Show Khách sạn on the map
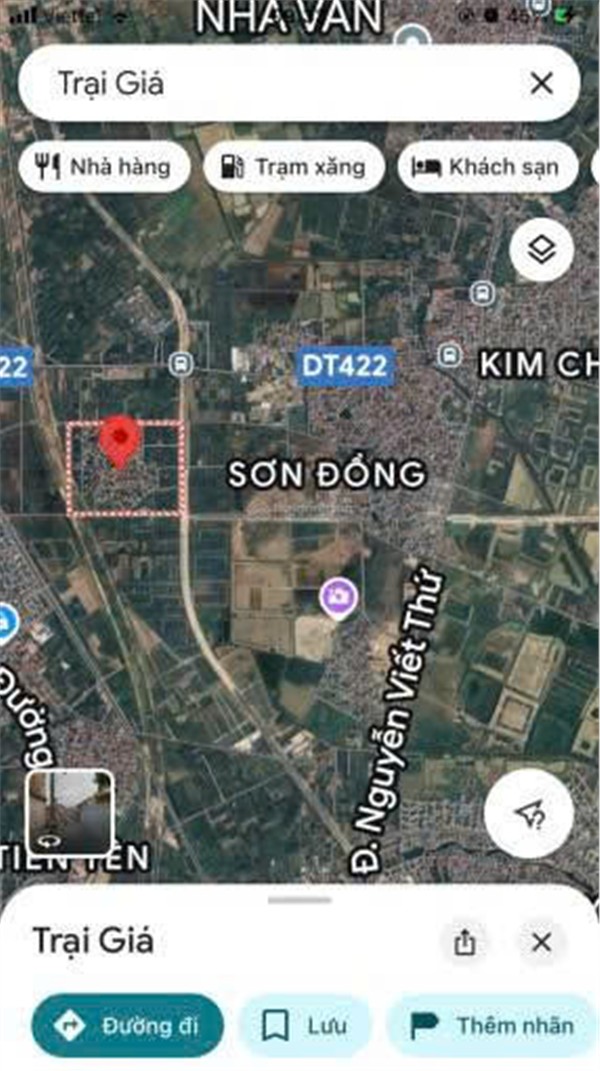The height and width of the screenshot is (1071, 600). pyautogui.click(x=487, y=167)
